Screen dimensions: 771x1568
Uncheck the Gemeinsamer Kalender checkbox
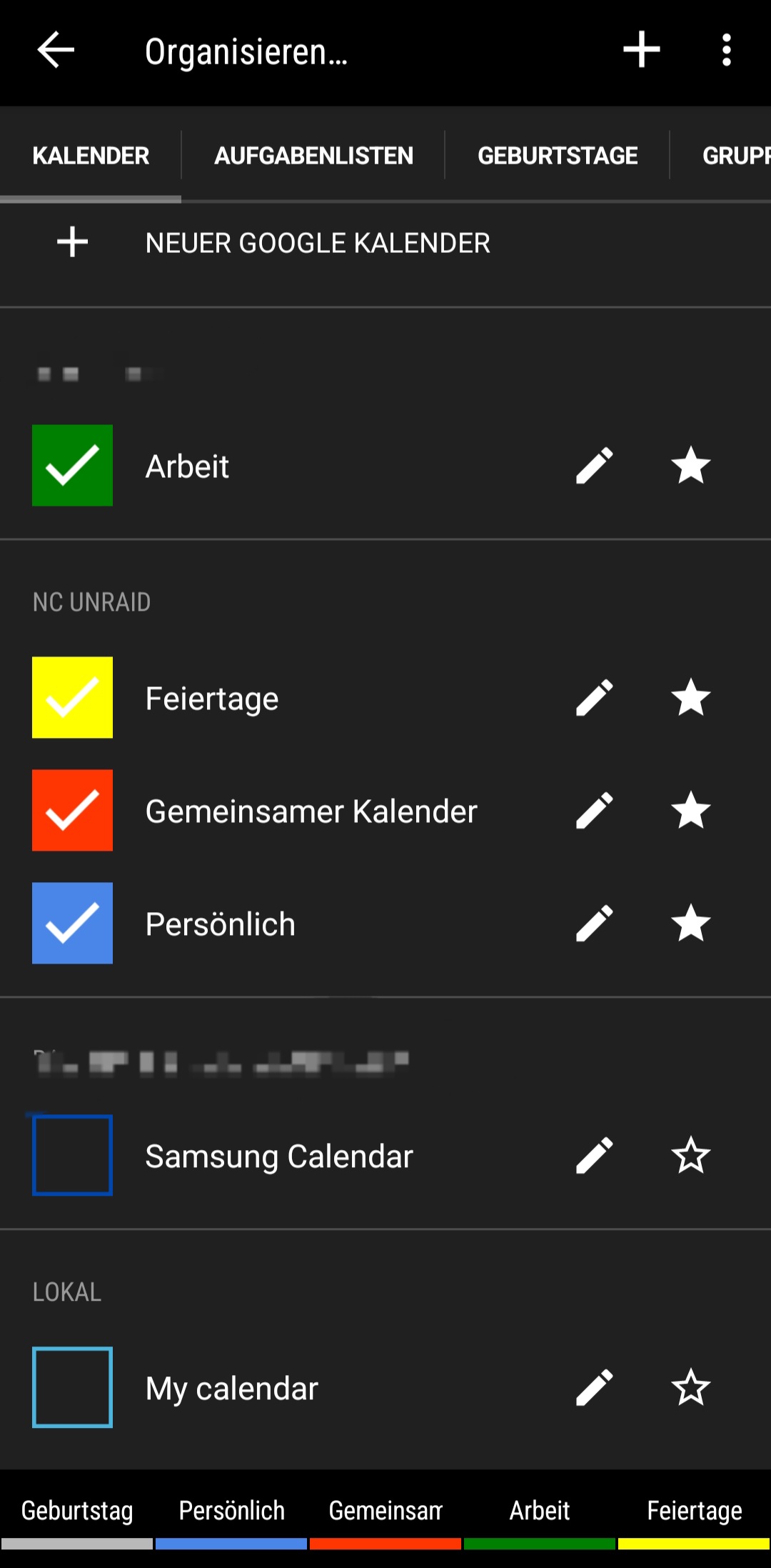click(72, 810)
